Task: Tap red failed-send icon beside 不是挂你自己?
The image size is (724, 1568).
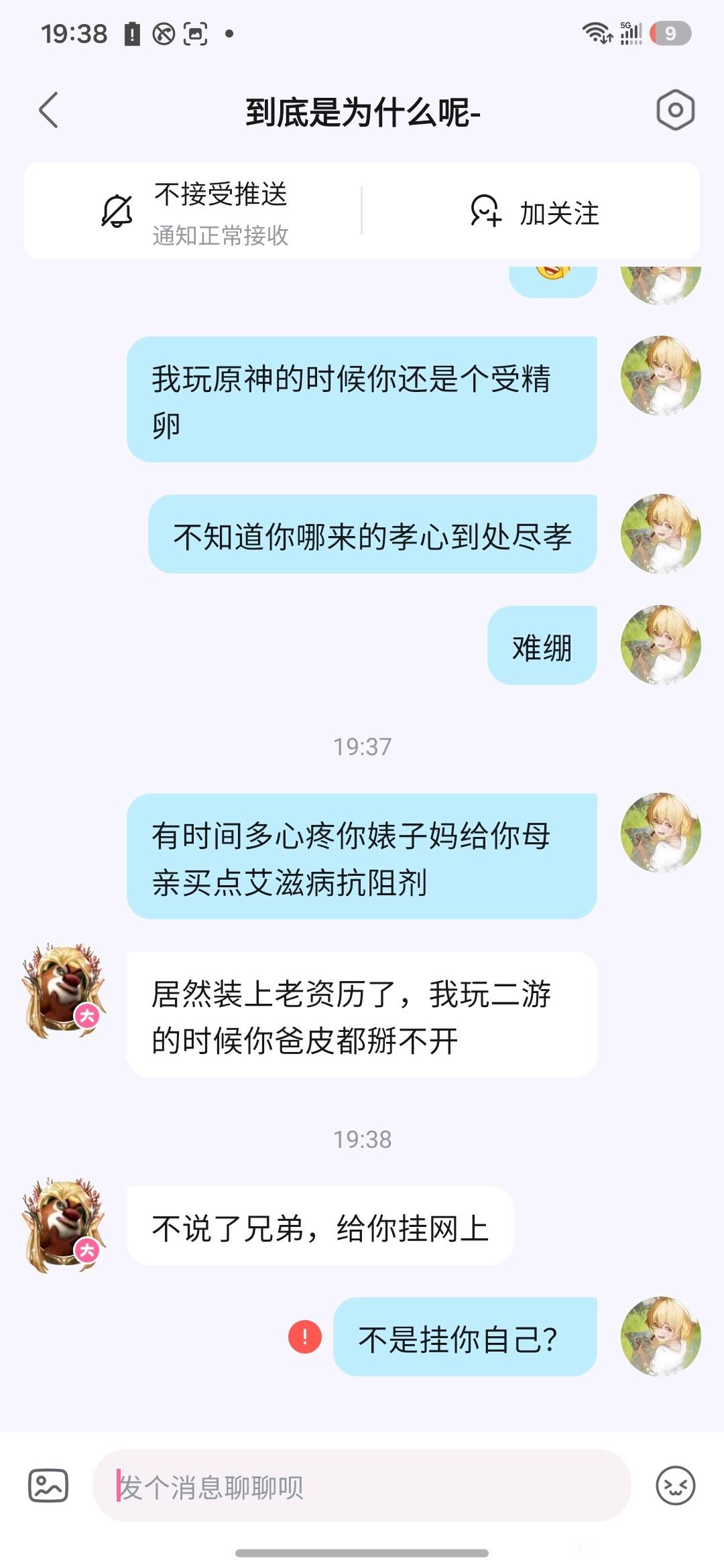Action: point(305,1337)
